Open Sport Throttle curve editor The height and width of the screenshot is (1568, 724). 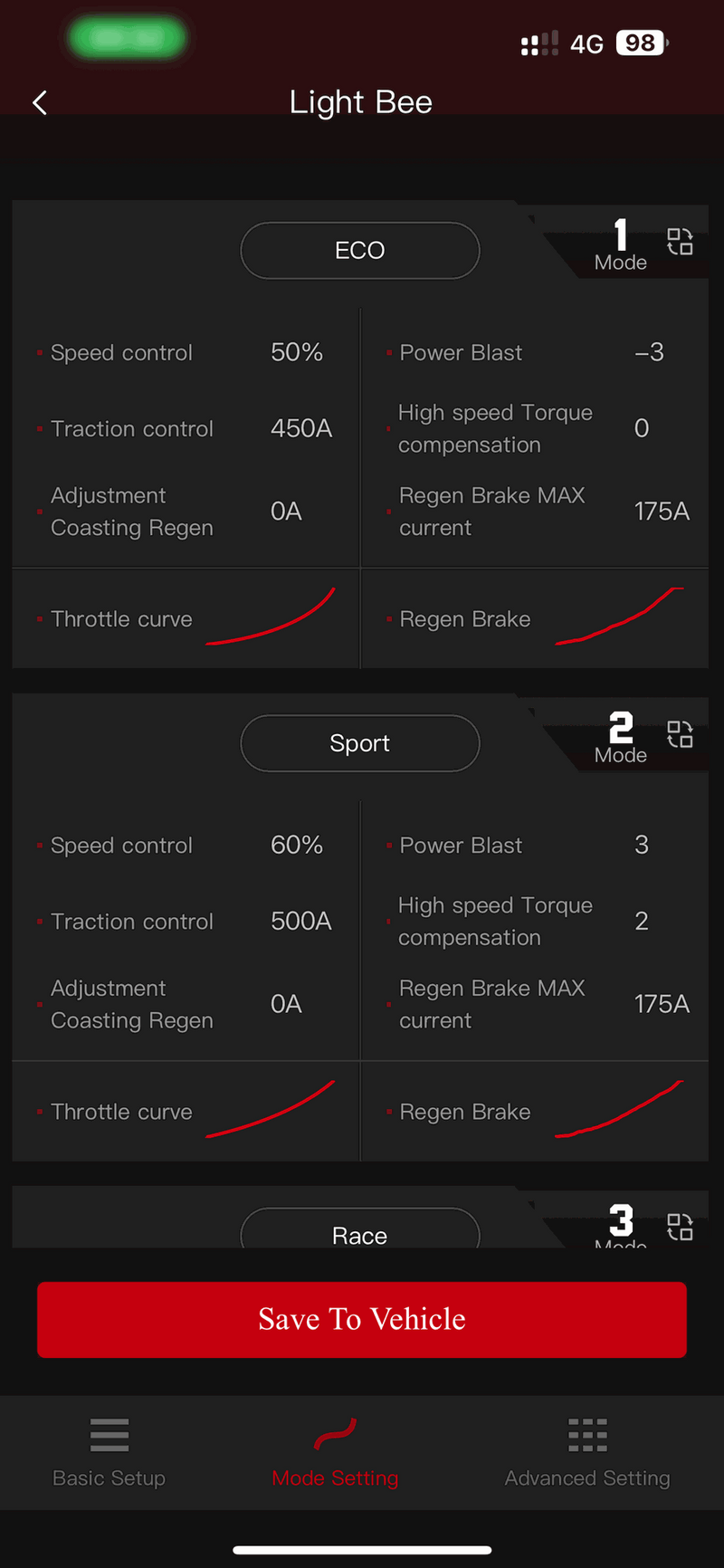271,1111
